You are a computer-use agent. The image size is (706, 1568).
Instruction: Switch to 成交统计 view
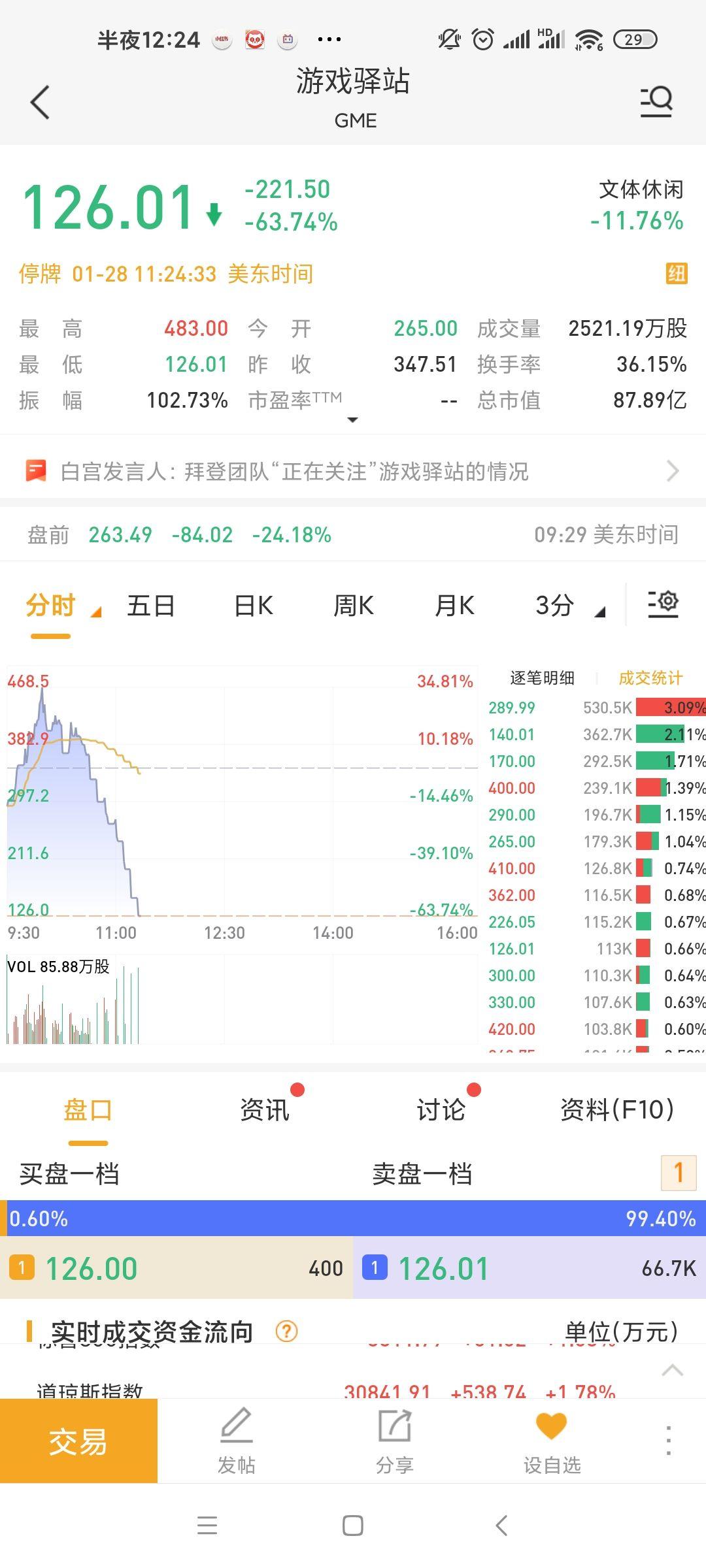tap(650, 678)
